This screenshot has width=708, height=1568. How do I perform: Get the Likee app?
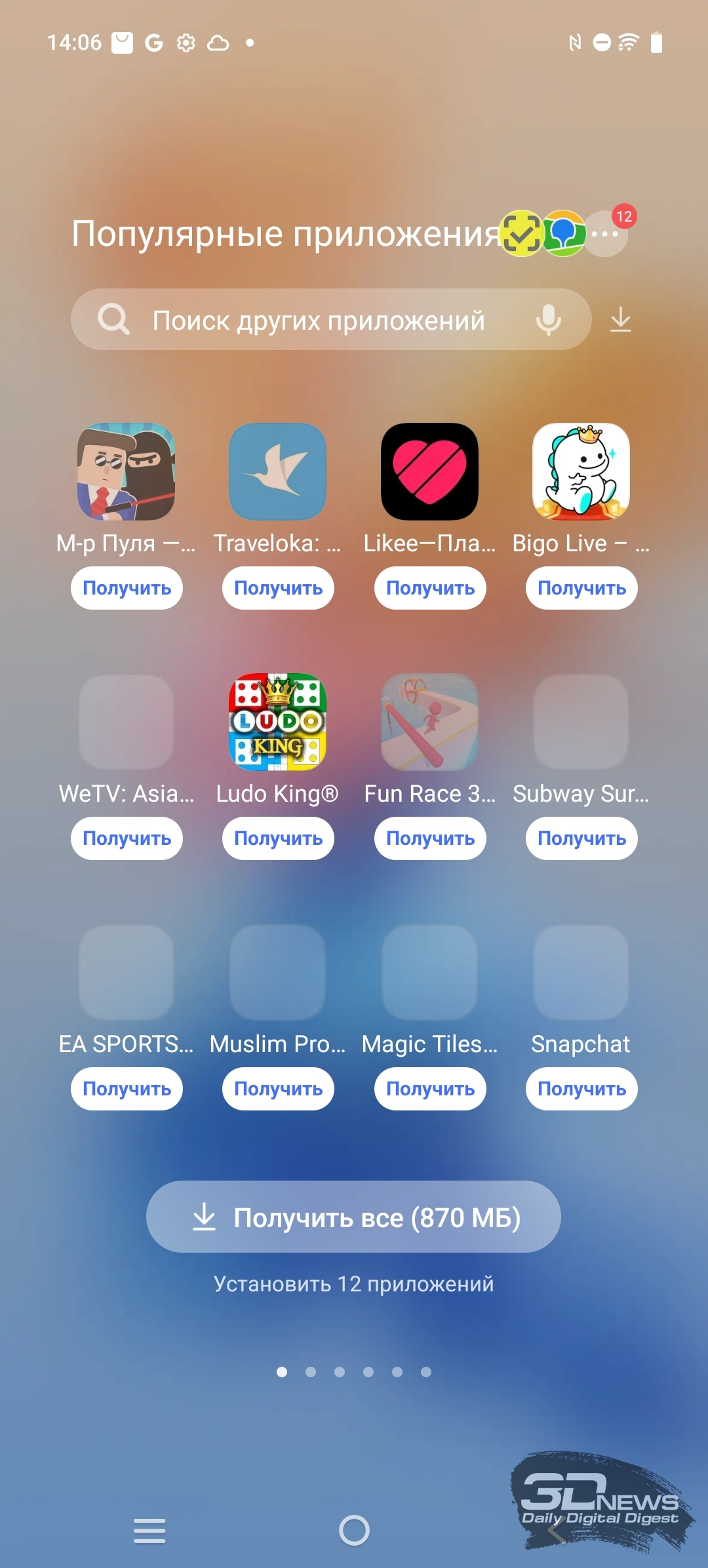click(x=430, y=588)
